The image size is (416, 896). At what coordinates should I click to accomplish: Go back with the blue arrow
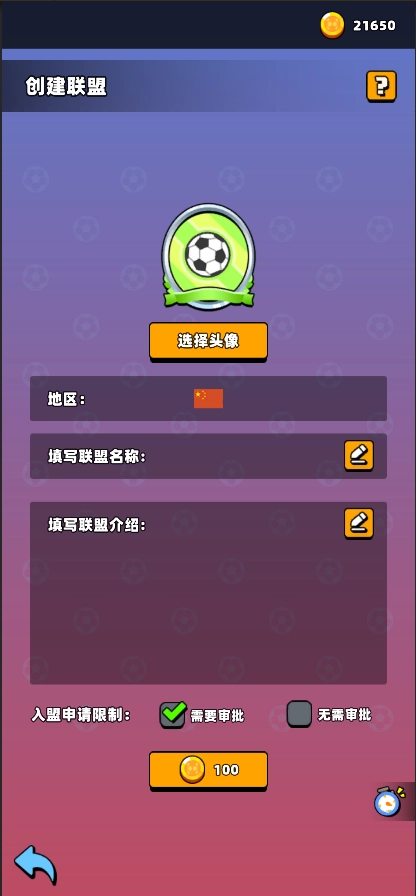click(35, 865)
